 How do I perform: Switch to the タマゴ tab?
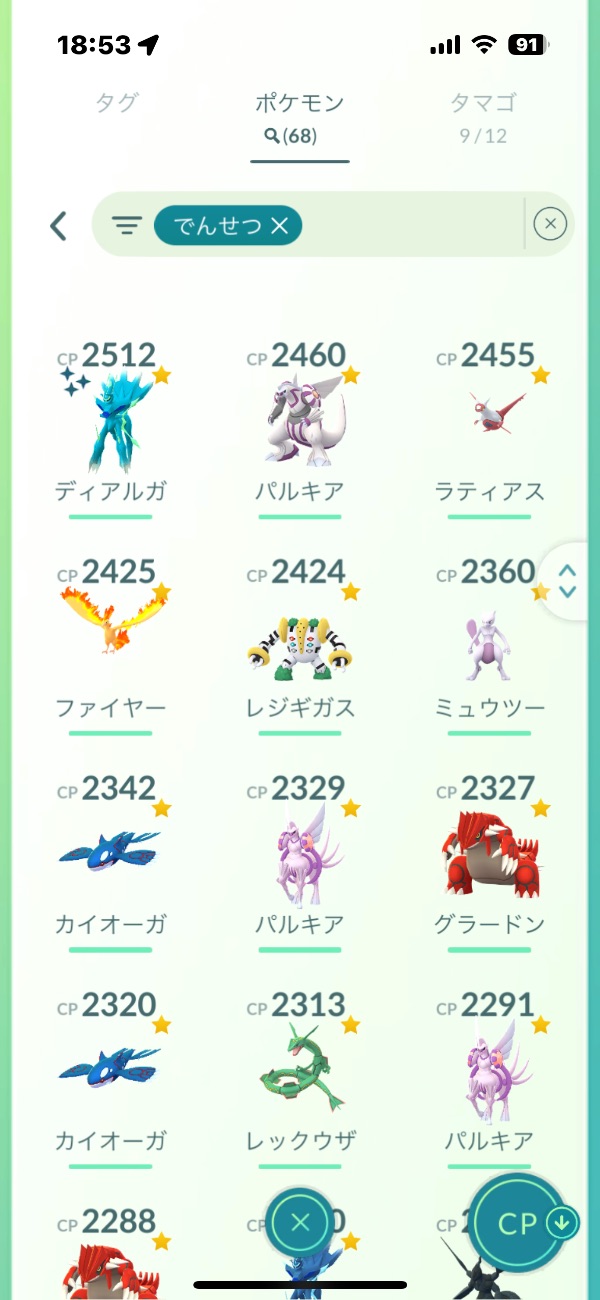[483, 103]
